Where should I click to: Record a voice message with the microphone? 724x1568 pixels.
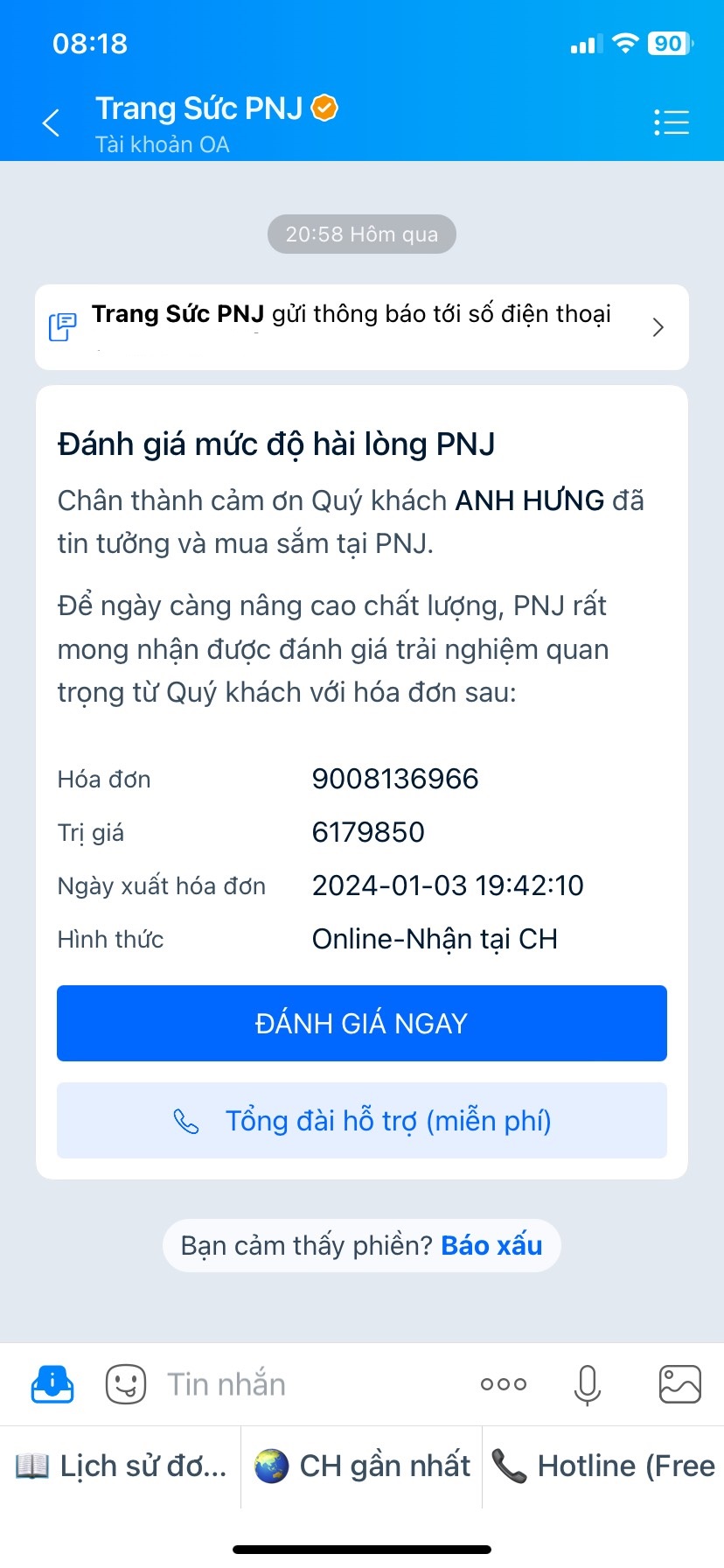coord(588,1384)
